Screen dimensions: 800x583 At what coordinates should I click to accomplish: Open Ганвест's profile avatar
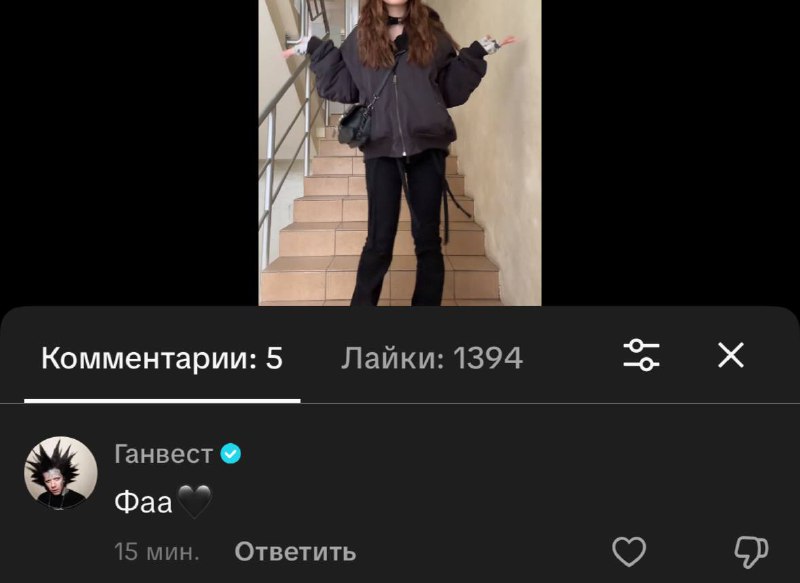pos(61,473)
